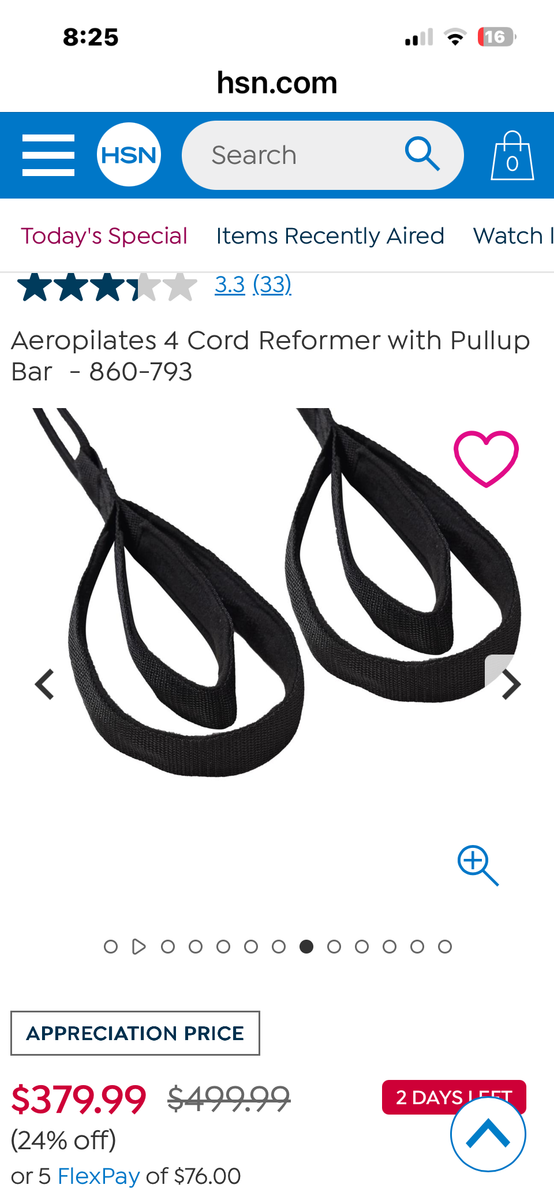Open the hamburger menu
Image resolution: width=554 pixels, height=1200 pixels.
point(48,156)
